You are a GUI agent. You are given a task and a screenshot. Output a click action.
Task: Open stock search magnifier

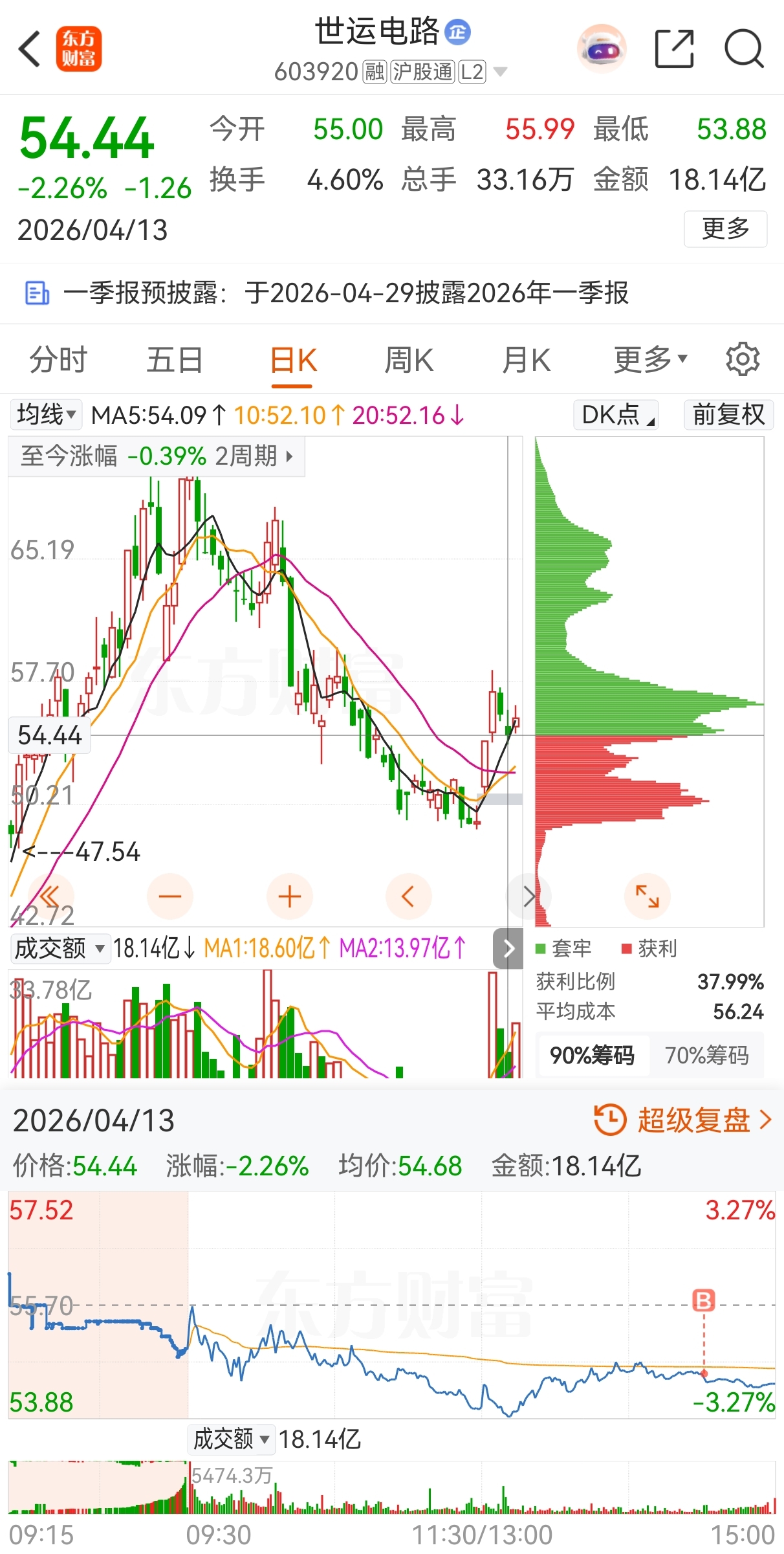point(744,49)
